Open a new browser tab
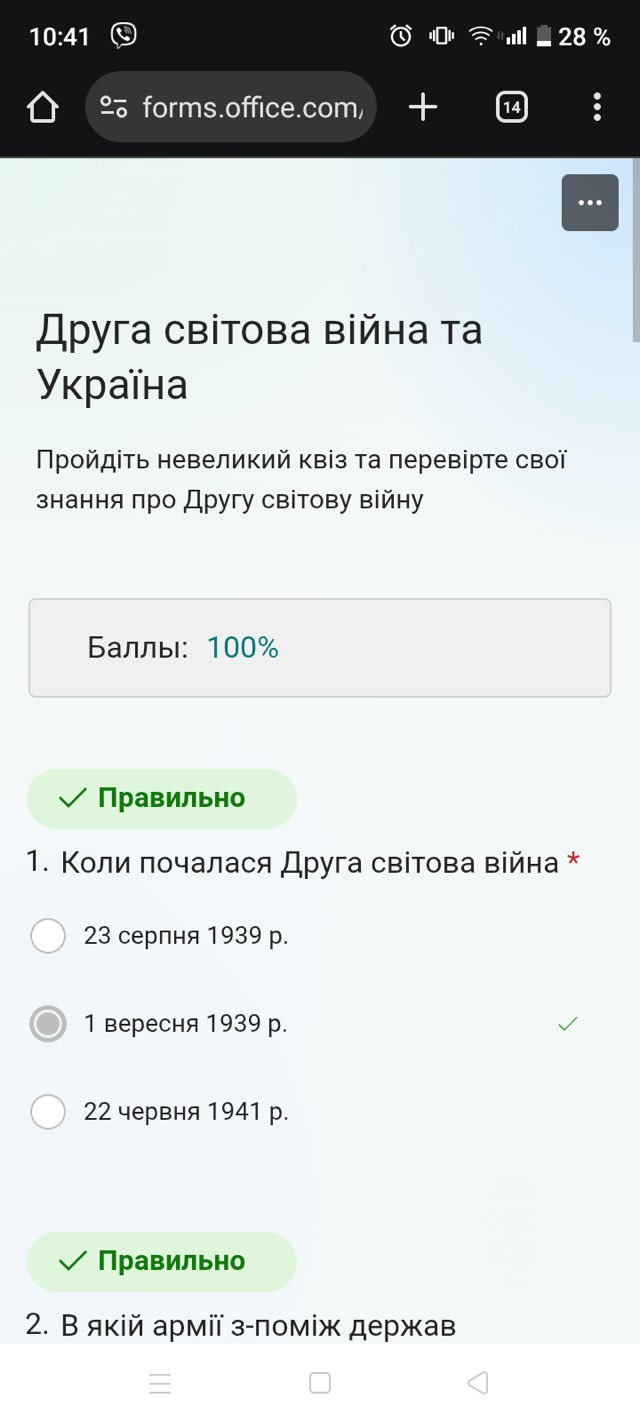 click(x=423, y=107)
